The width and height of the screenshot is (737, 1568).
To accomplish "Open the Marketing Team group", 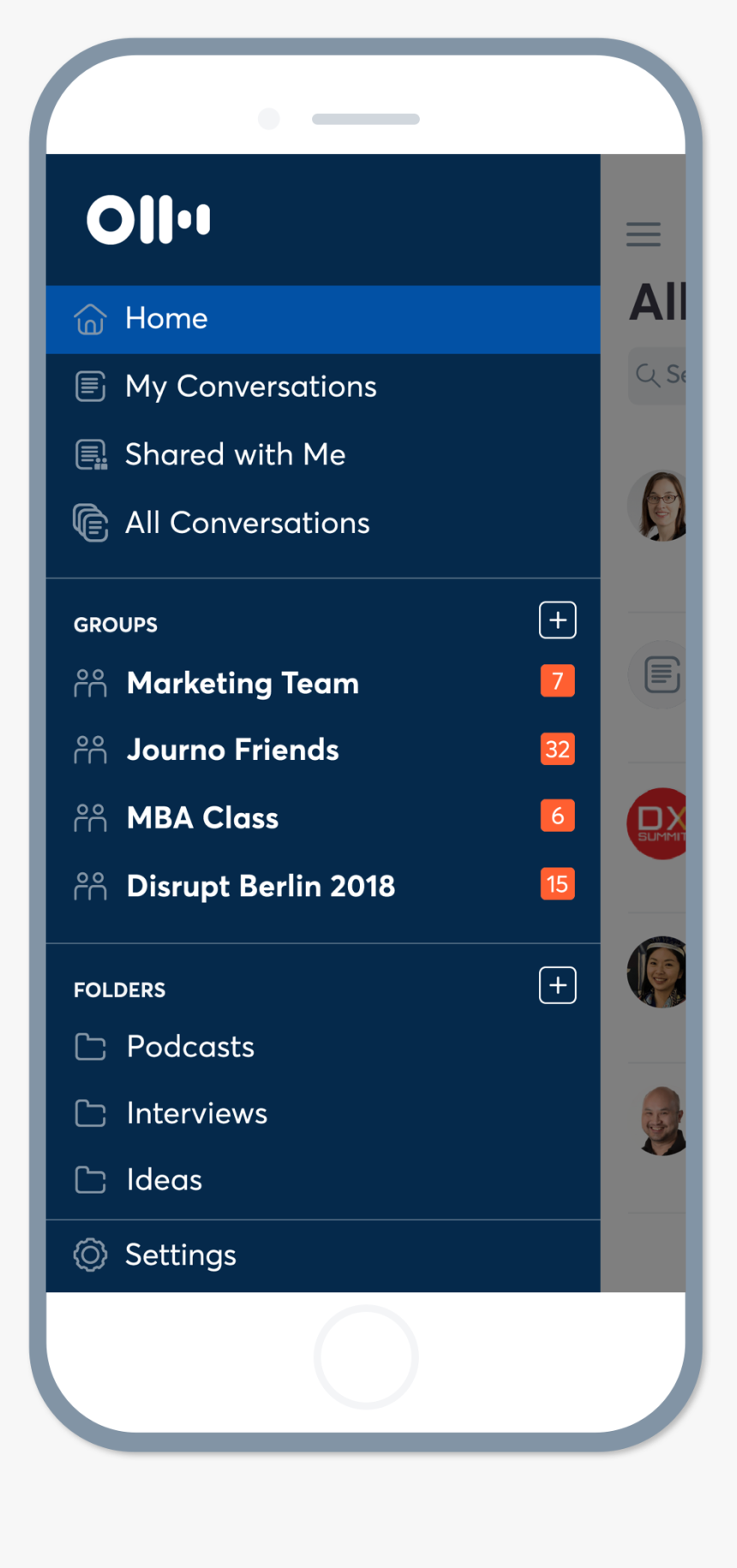I will tap(243, 683).
